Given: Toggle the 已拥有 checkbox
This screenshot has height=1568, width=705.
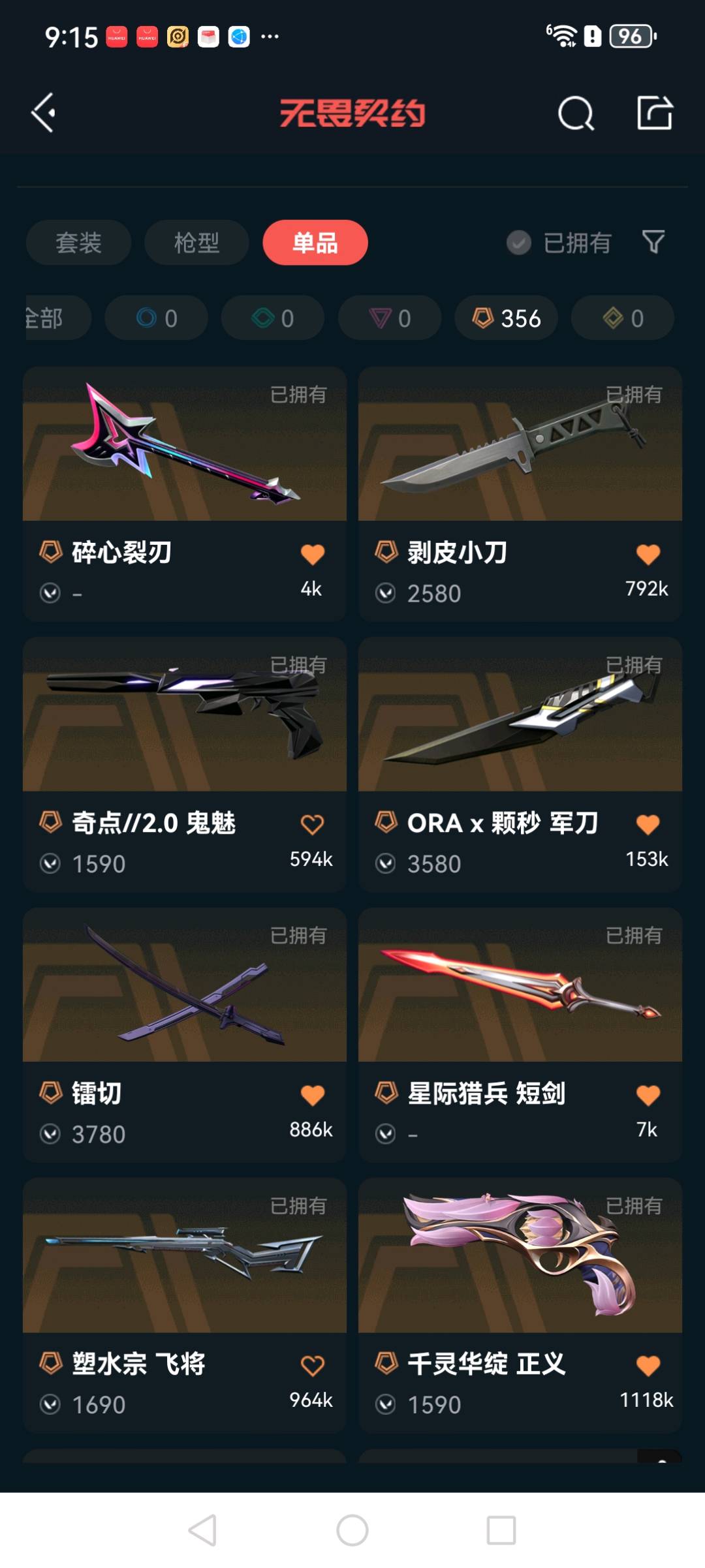Looking at the screenshot, I should coord(519,243).
